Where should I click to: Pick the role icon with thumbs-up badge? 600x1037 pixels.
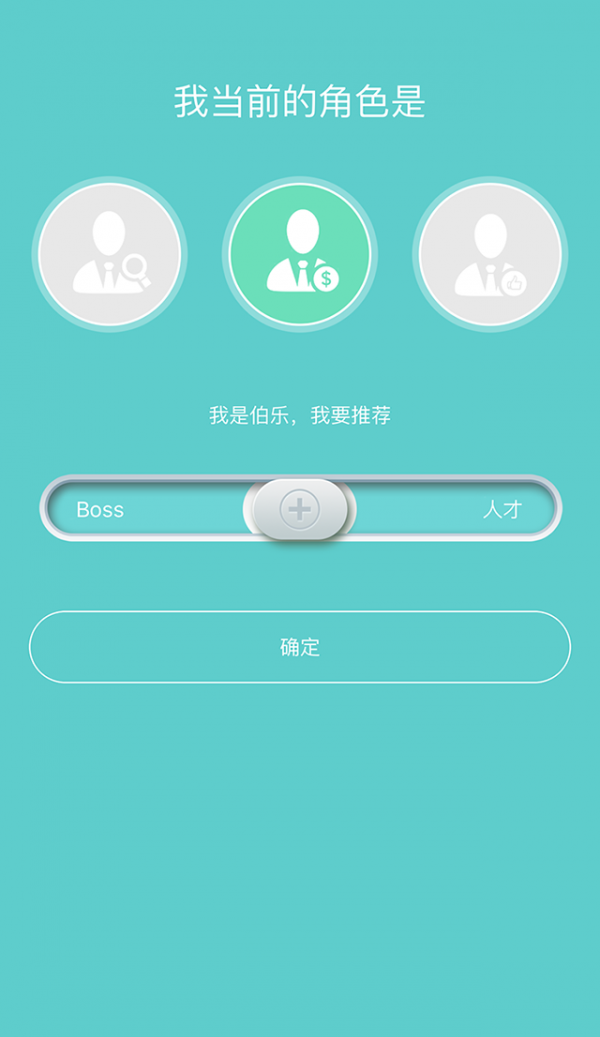click(x=489, y=254)
